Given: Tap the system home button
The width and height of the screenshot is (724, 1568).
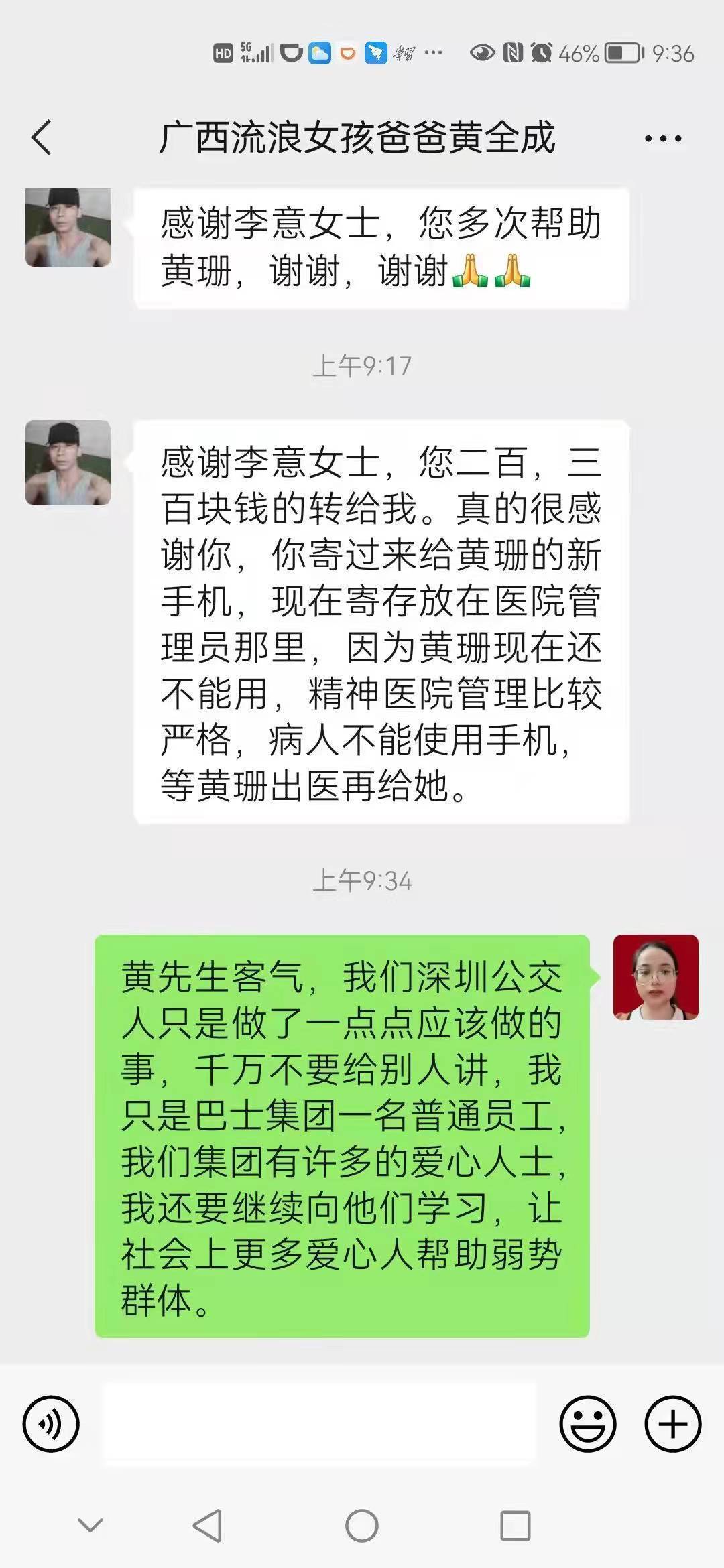Looking at the screenshot, I should tap(362, 1526).
